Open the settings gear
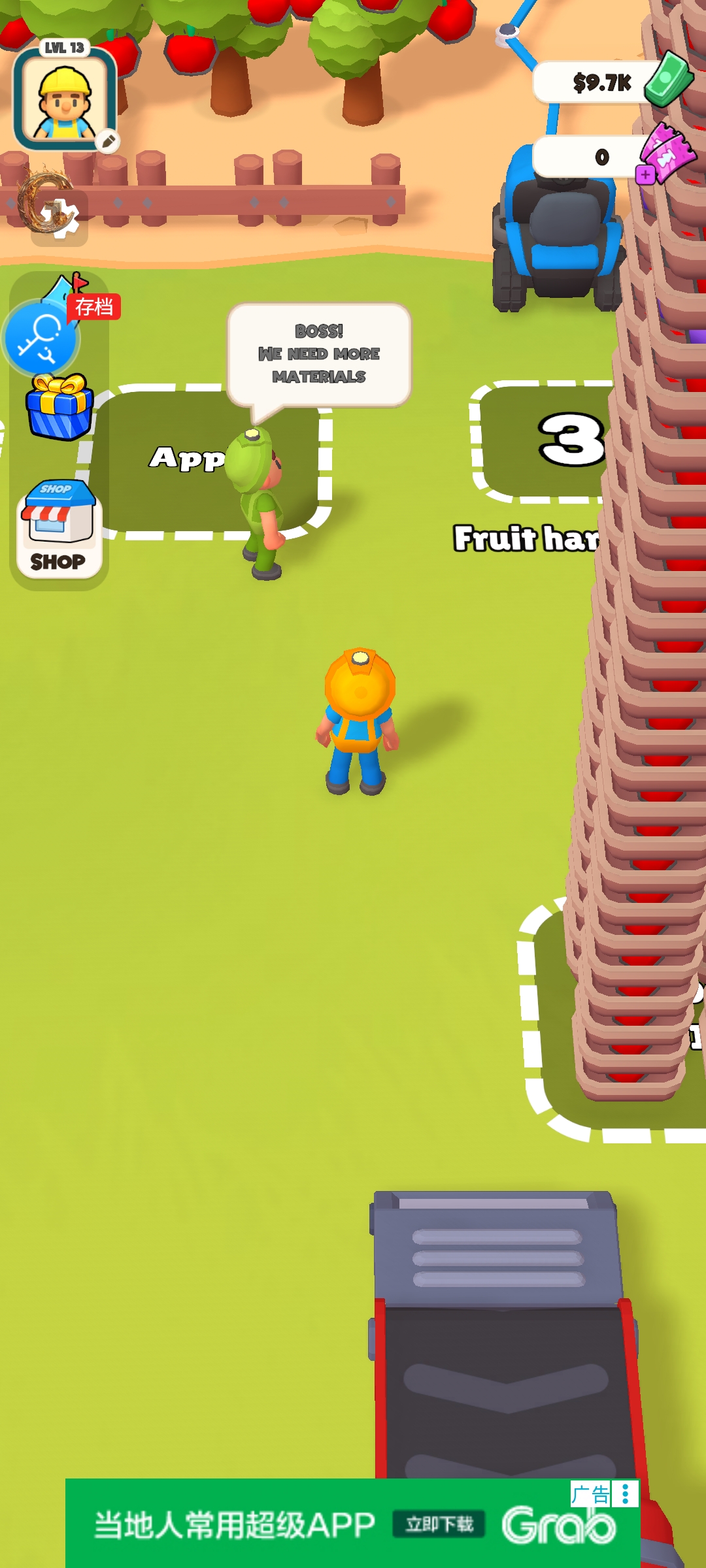Screen dimensions: 706x1568 pyautogui.click(x=59, y=217)
